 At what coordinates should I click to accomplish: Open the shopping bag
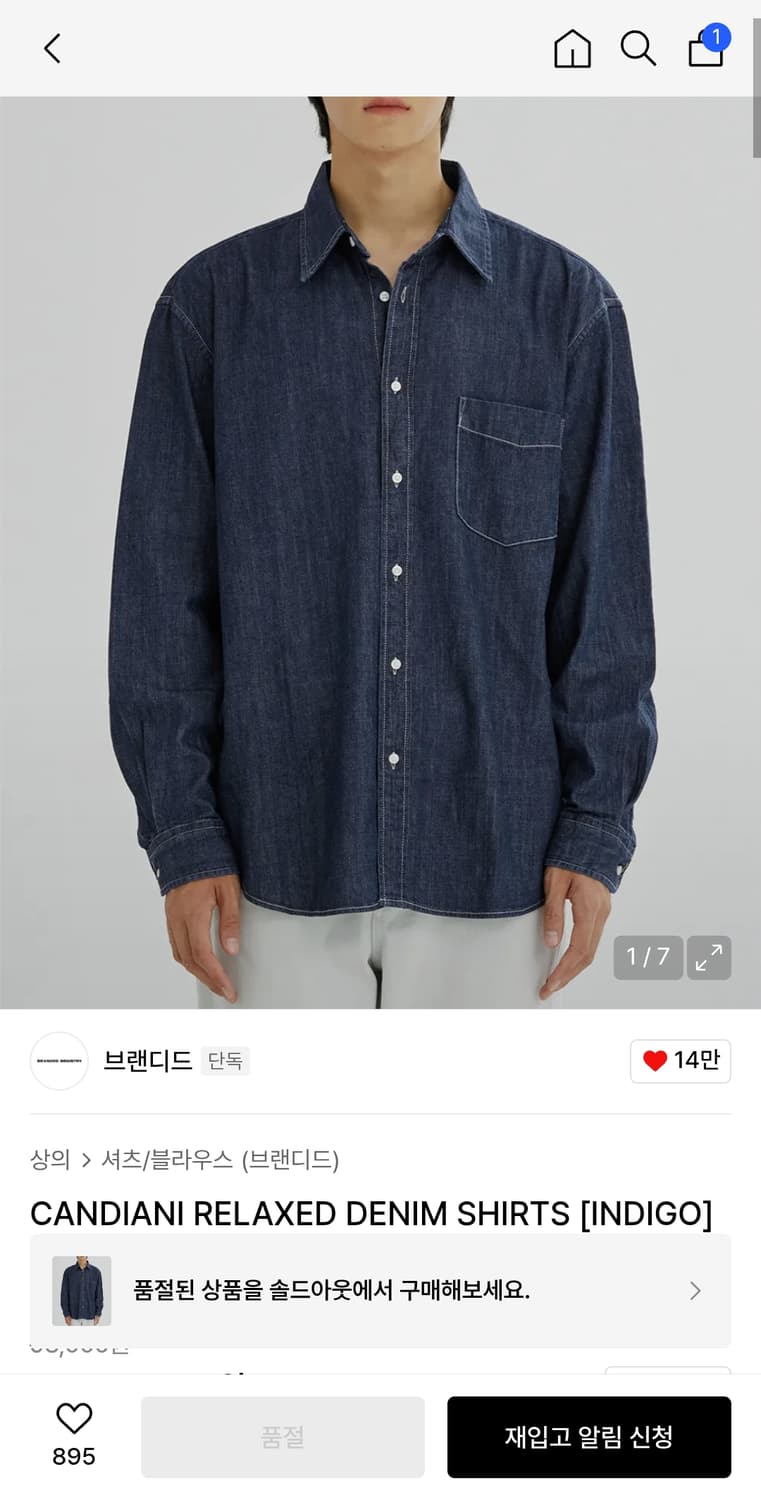[706, 48]
